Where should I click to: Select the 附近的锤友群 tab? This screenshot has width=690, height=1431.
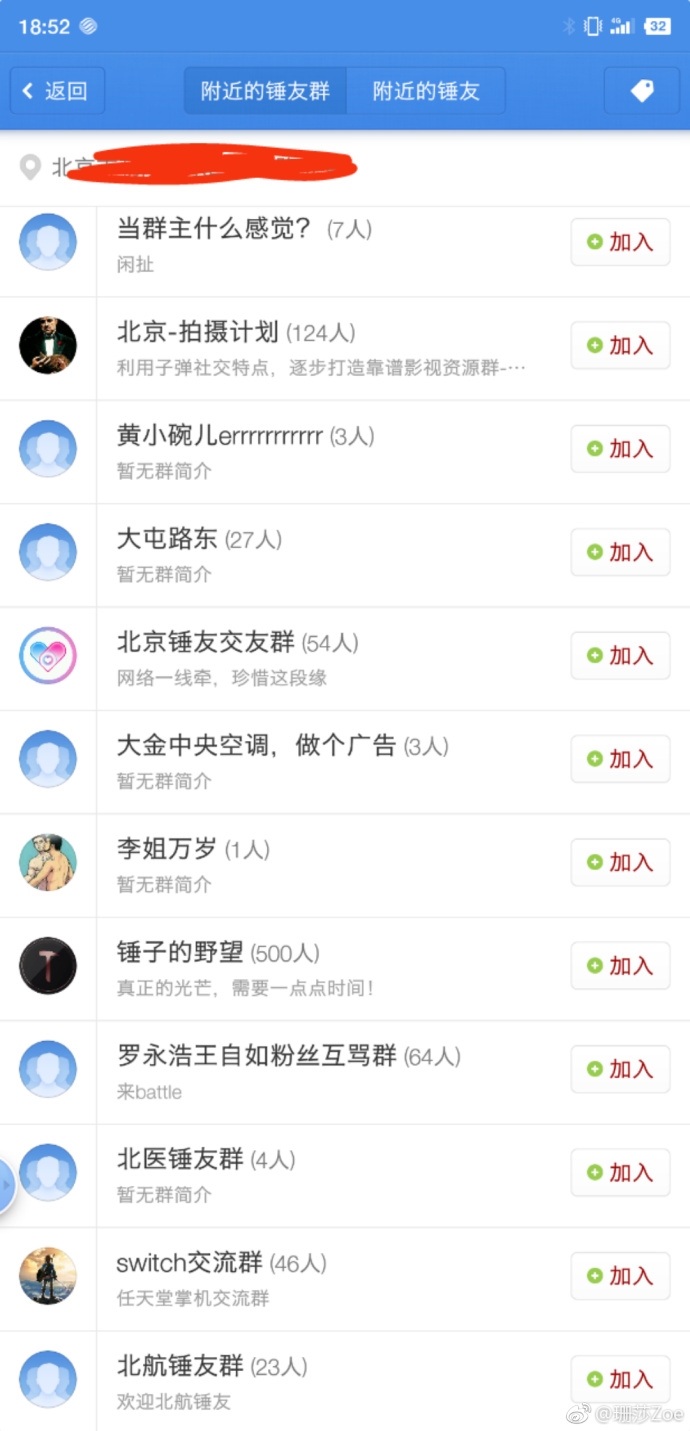click(265, 91)
